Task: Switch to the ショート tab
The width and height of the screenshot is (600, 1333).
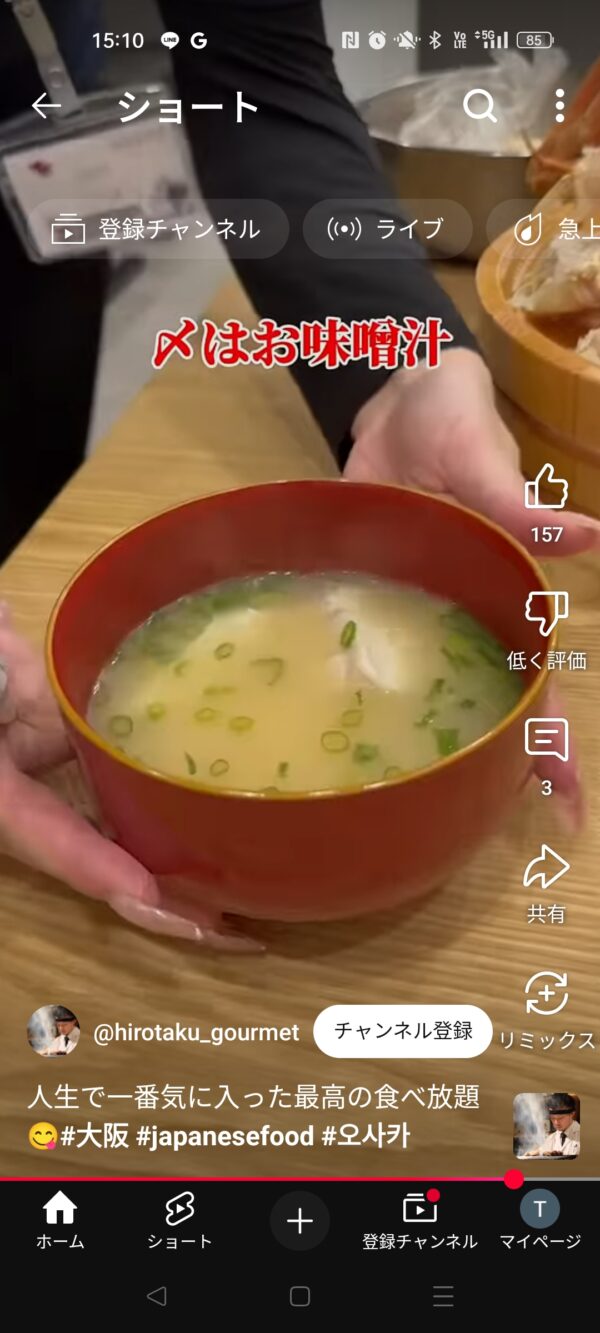Action: point(180,1221)
